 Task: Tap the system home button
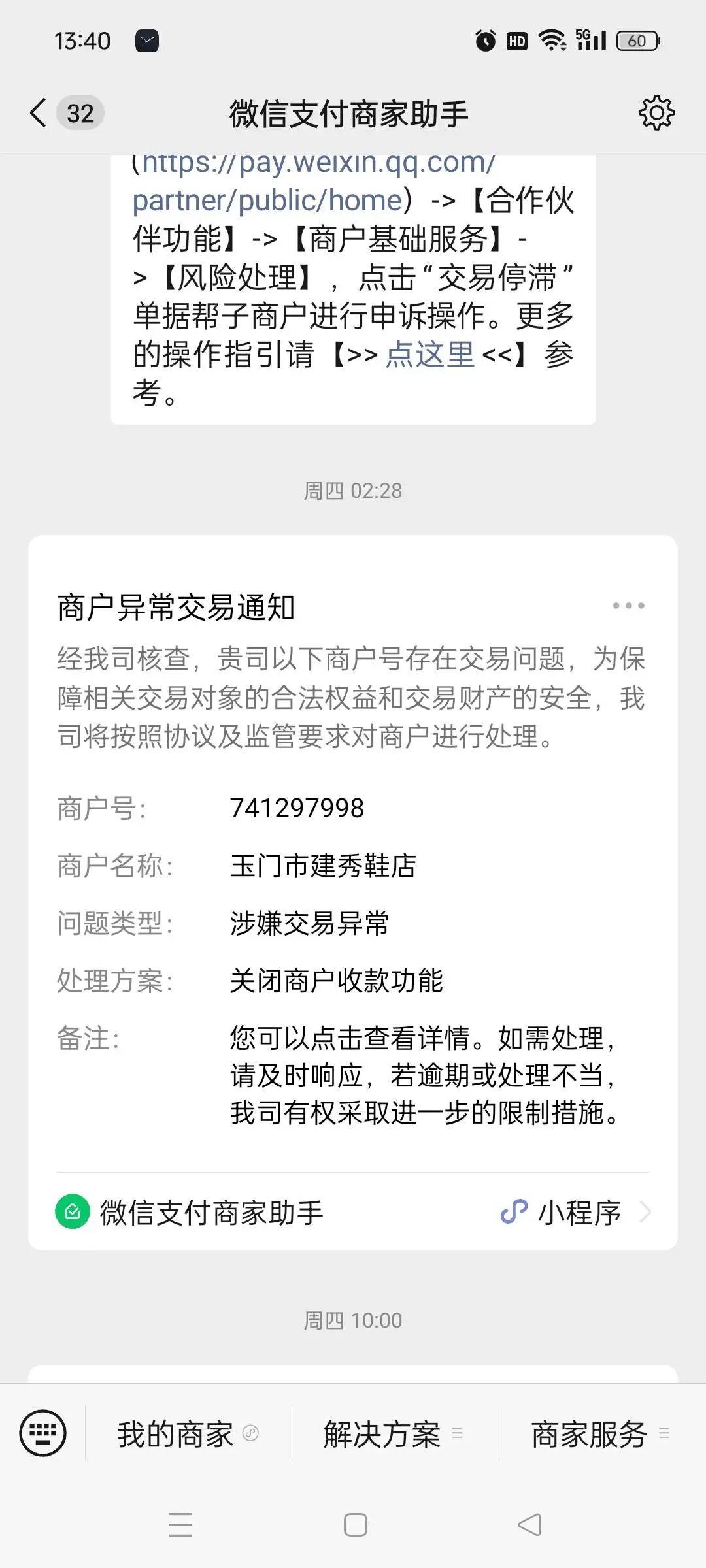coord(355,1525)
